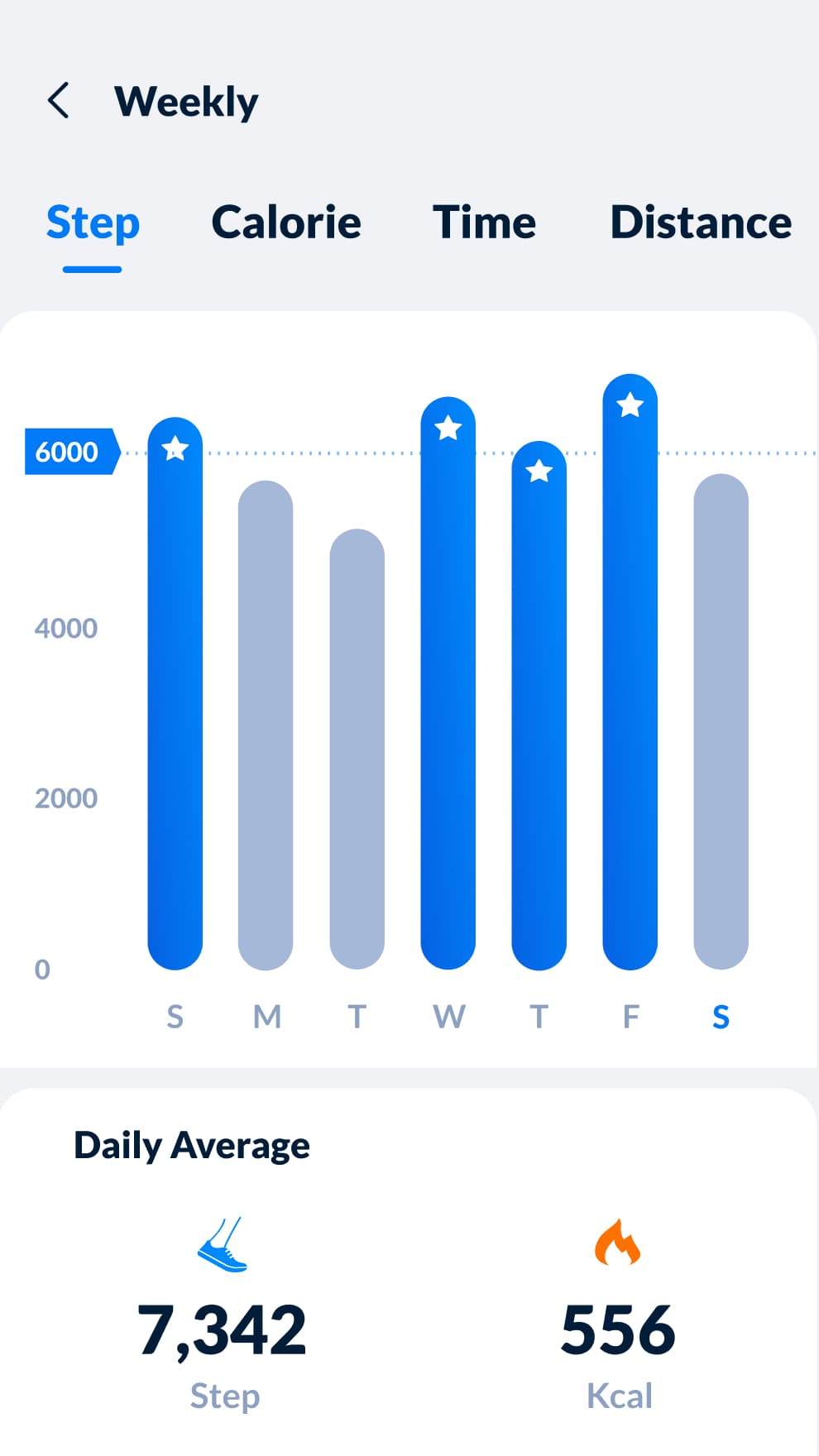
Task: Tap the star on Friday's bar
Action: [630, 404]
